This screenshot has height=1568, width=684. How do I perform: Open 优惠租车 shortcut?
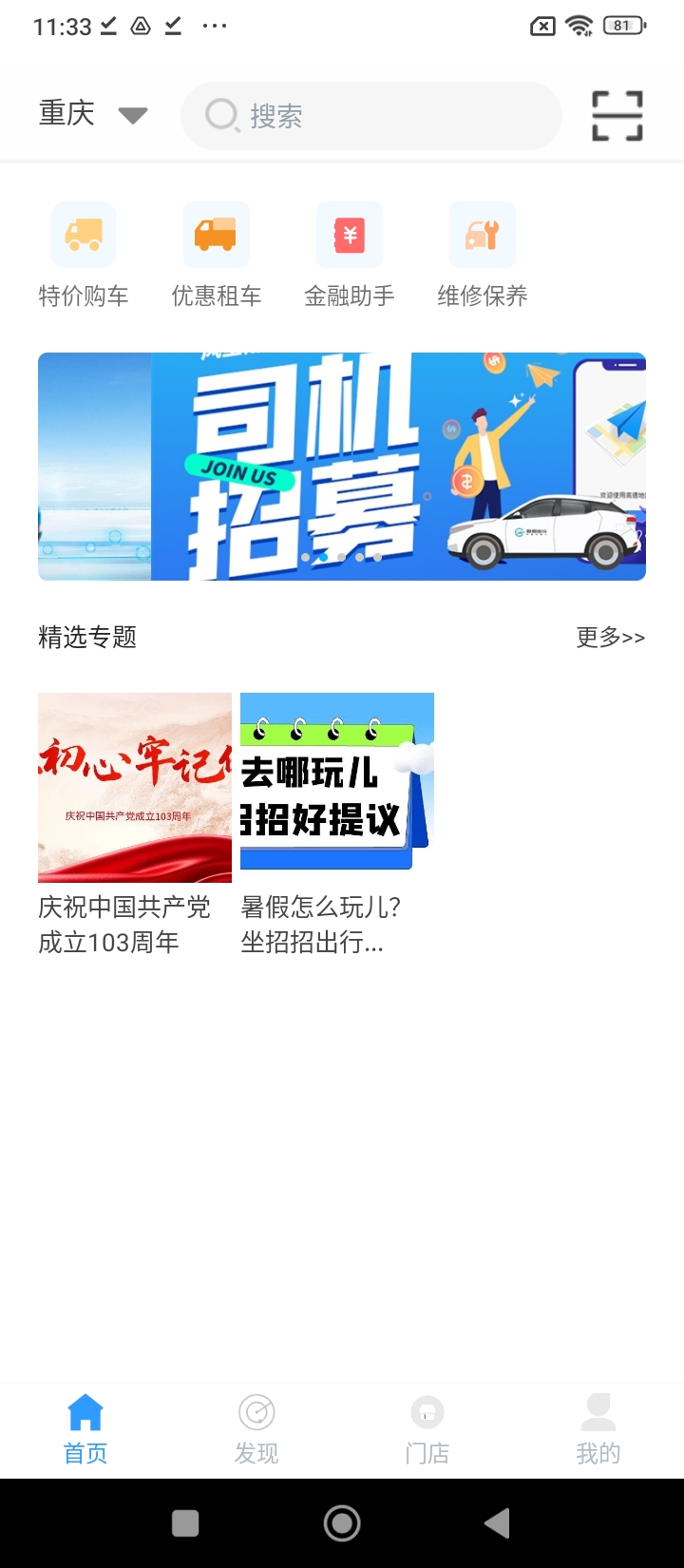pyautogui.click(x=217, y=255)
